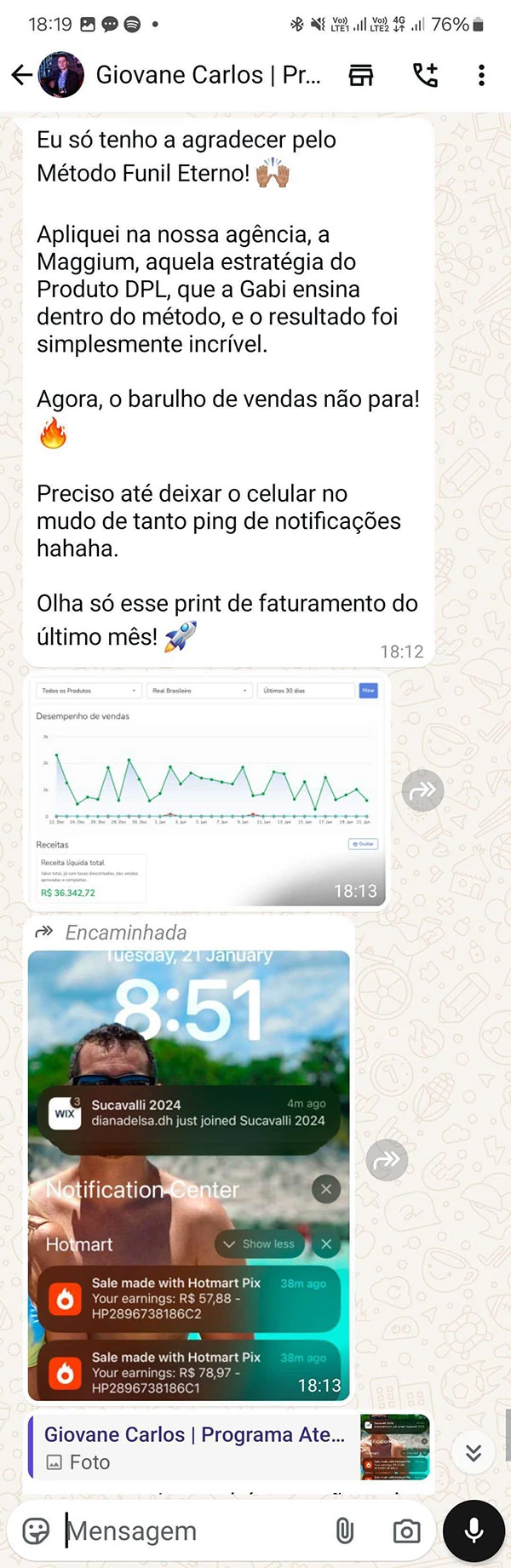Viewport: 511px width, 1568px height.
Task: Go back to the chat list
Action: [21, 75]
